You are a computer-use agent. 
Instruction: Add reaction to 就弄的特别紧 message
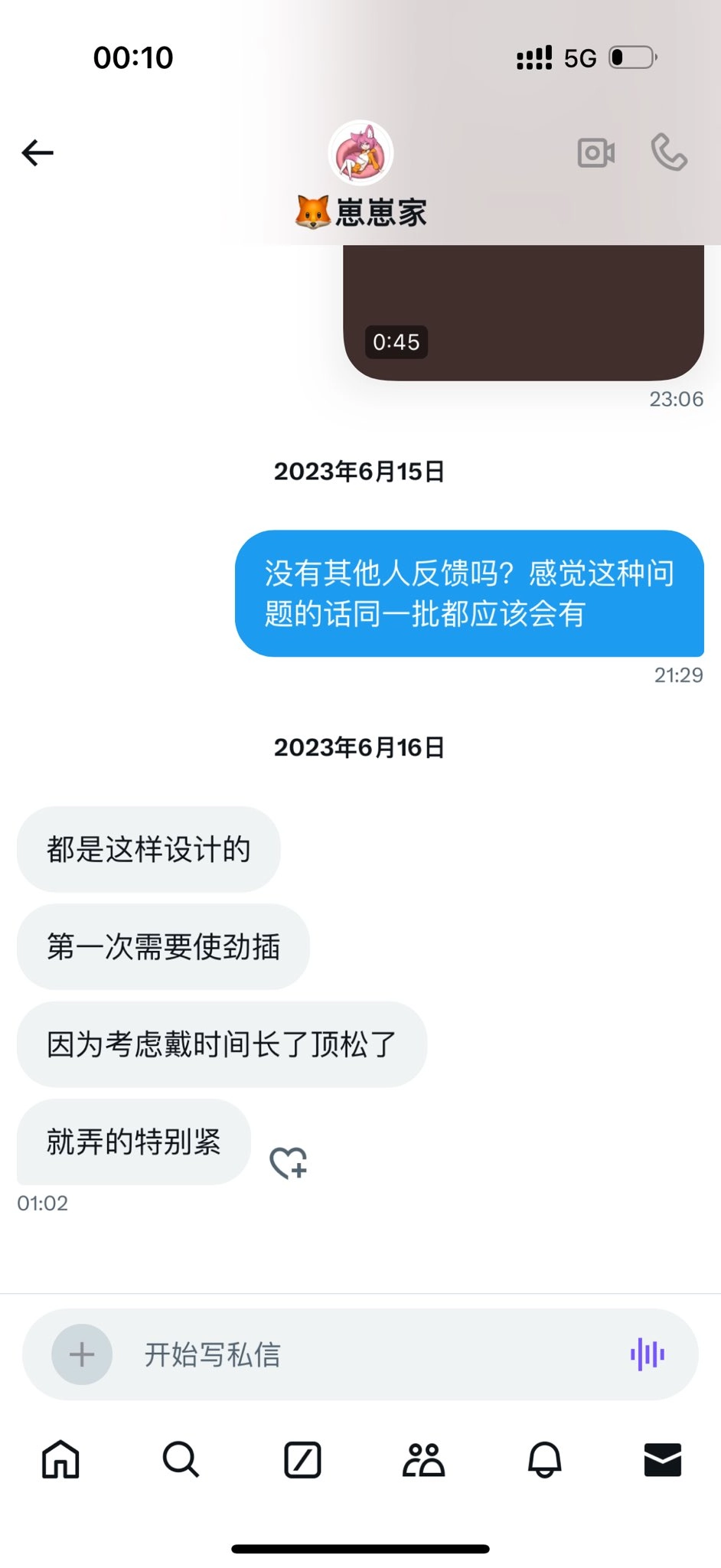289,1163
